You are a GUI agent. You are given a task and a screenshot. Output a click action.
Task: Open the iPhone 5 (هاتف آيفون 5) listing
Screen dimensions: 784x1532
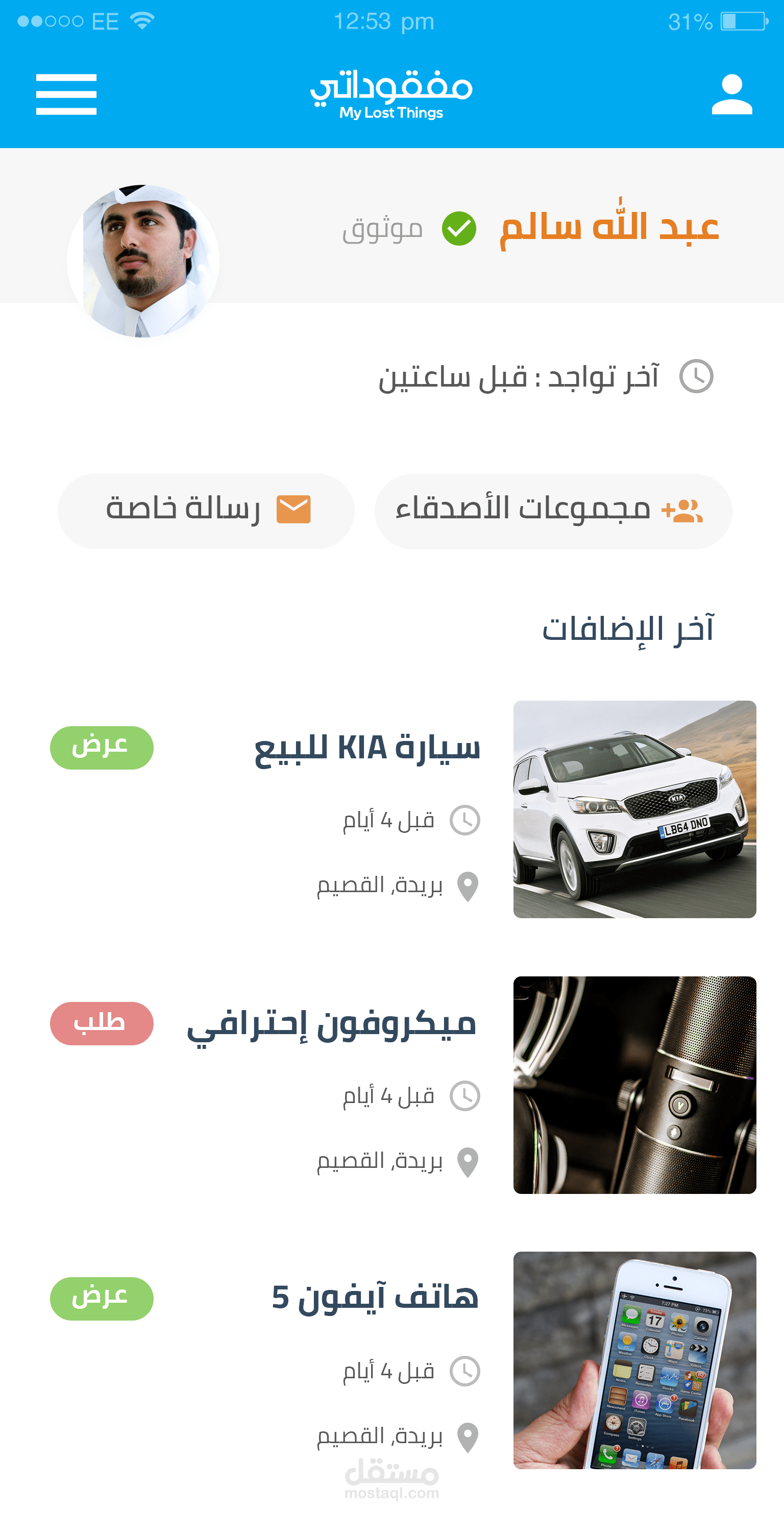click(375, 1298)
